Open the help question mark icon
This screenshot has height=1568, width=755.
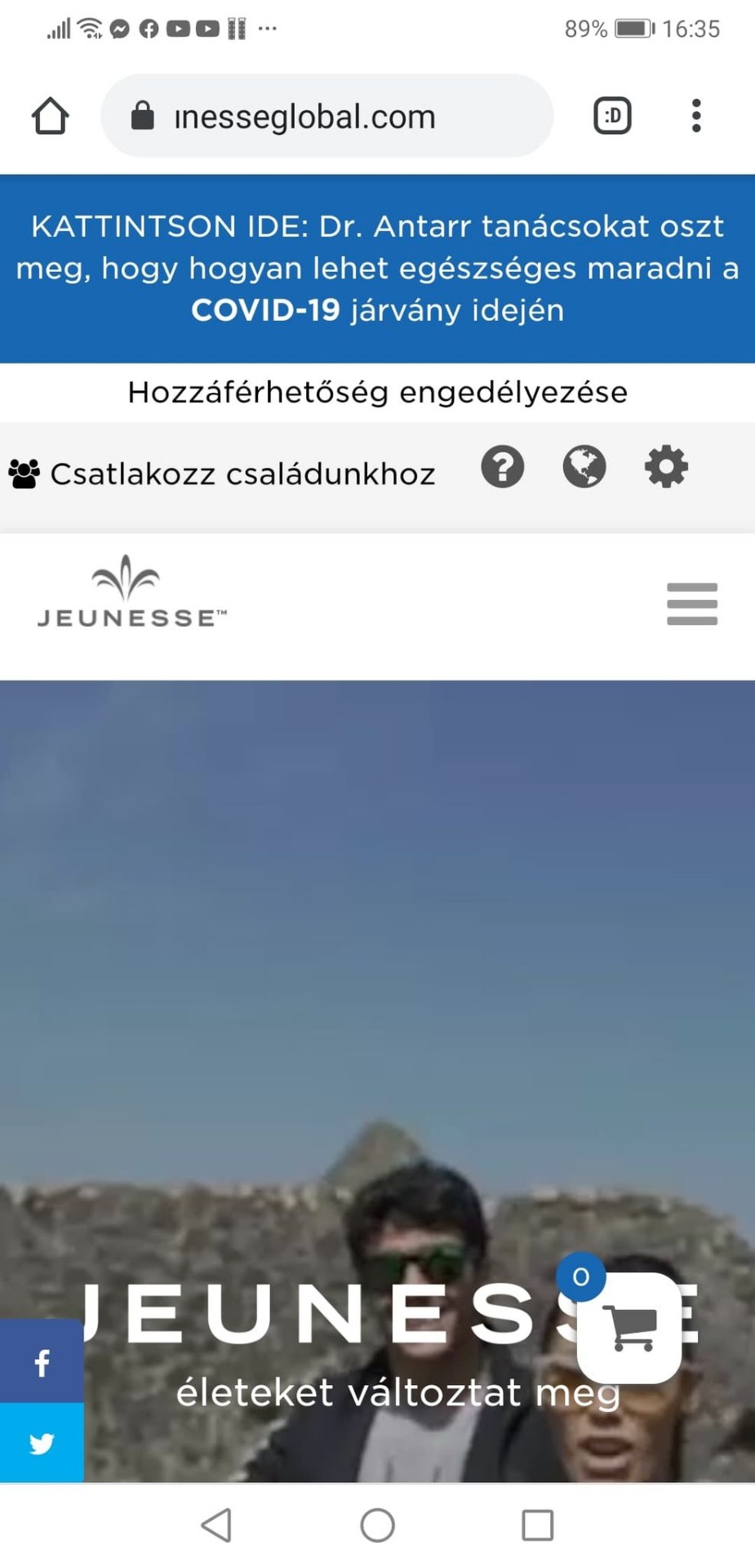[x=502, y=467]
